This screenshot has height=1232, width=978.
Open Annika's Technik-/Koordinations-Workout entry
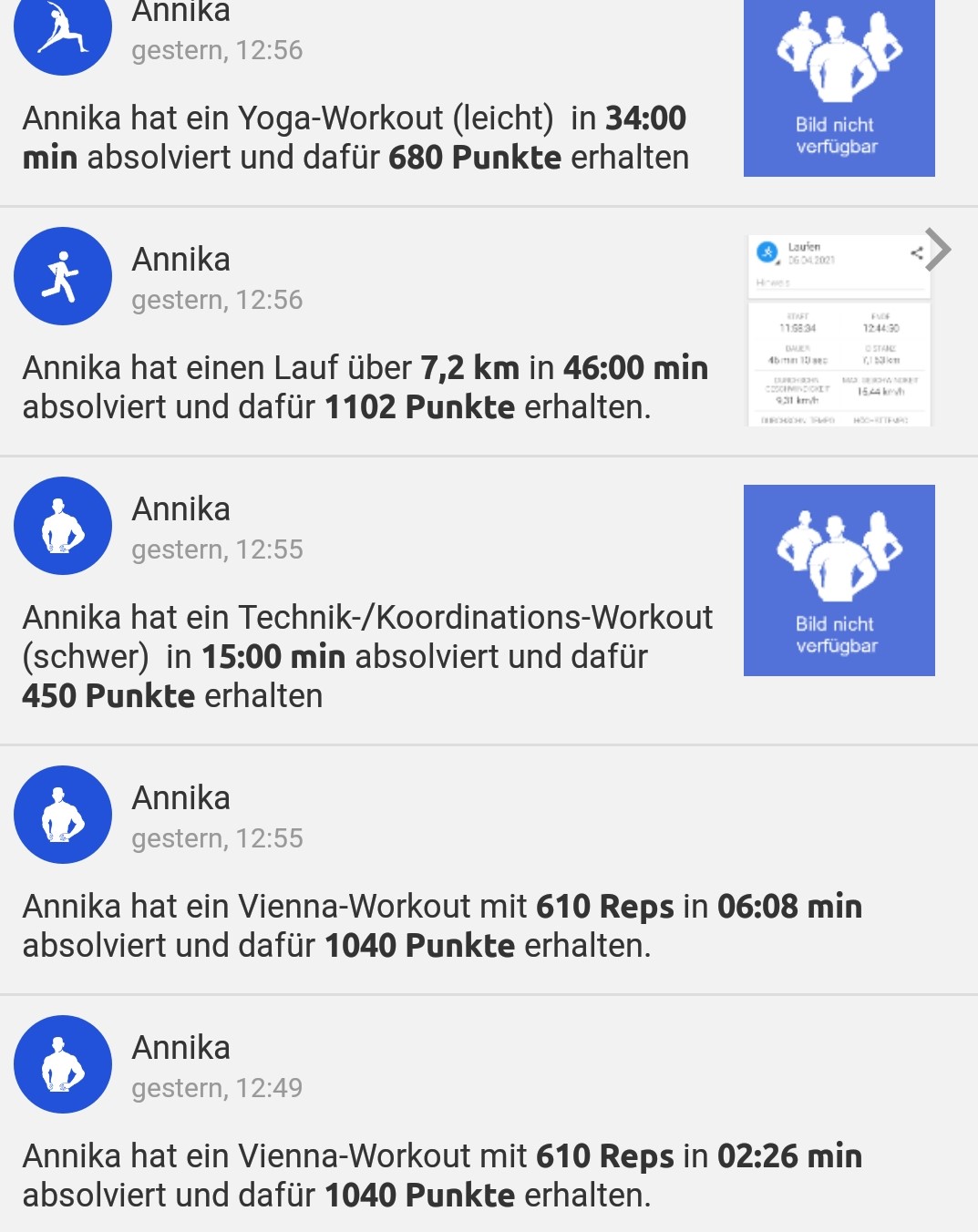365,656
